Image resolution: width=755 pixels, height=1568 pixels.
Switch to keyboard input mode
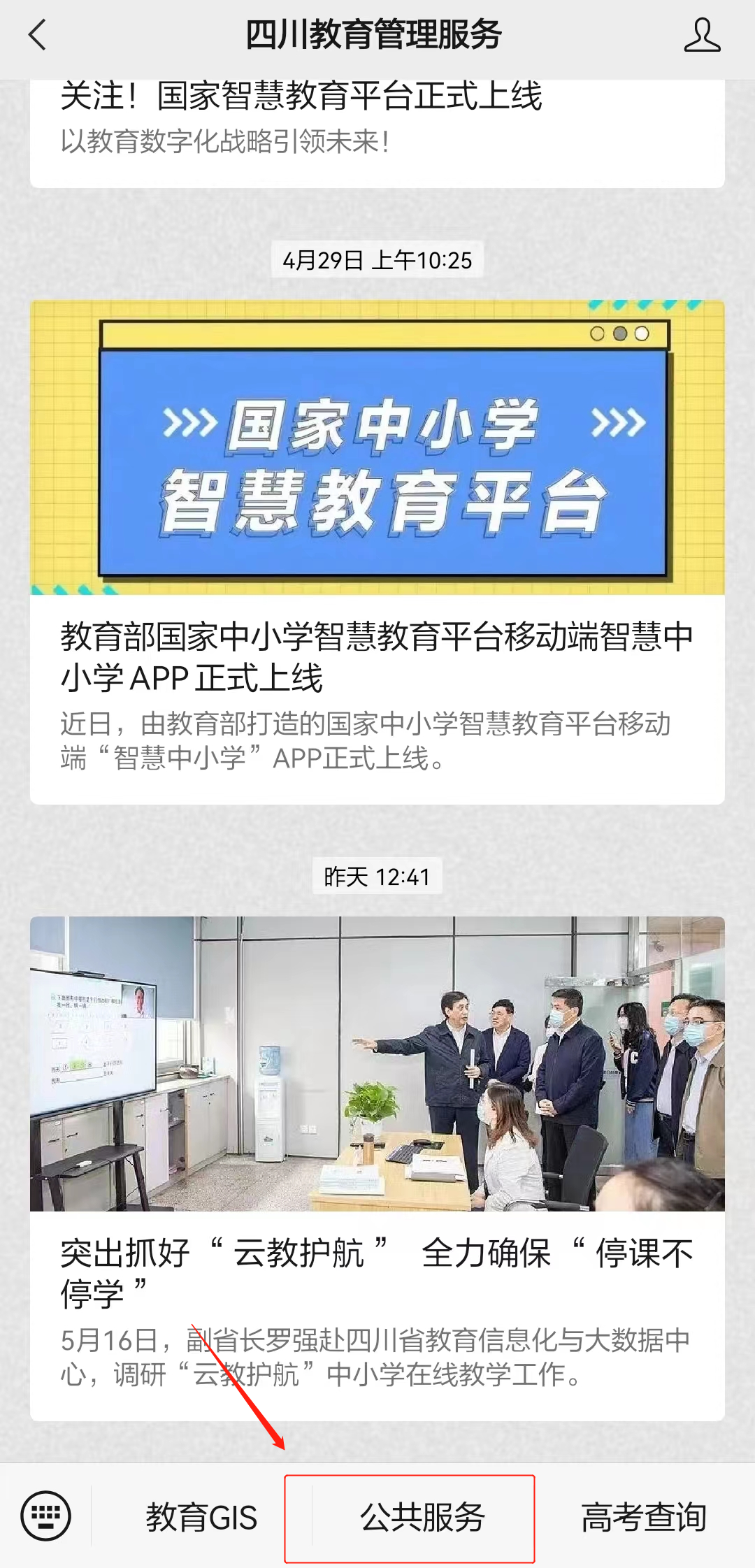click(46, 1516)
